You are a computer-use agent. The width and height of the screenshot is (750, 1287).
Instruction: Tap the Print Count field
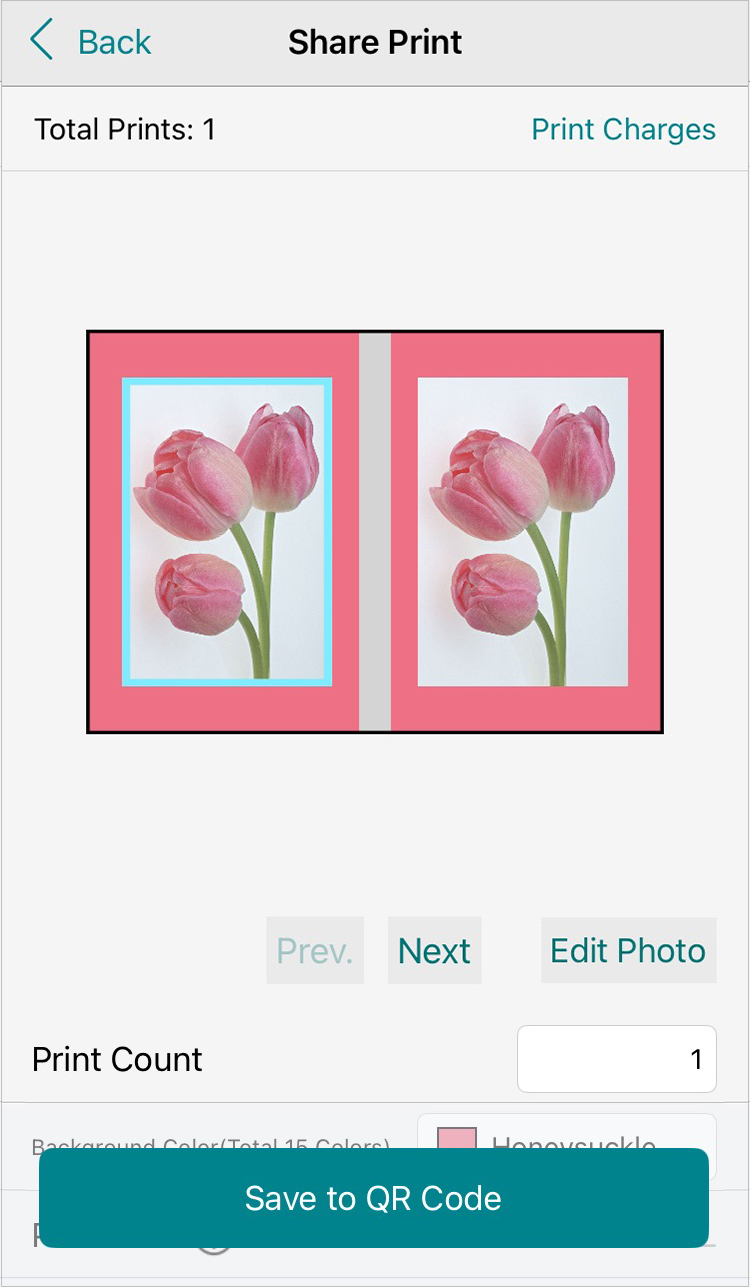tap(616, 1058)
